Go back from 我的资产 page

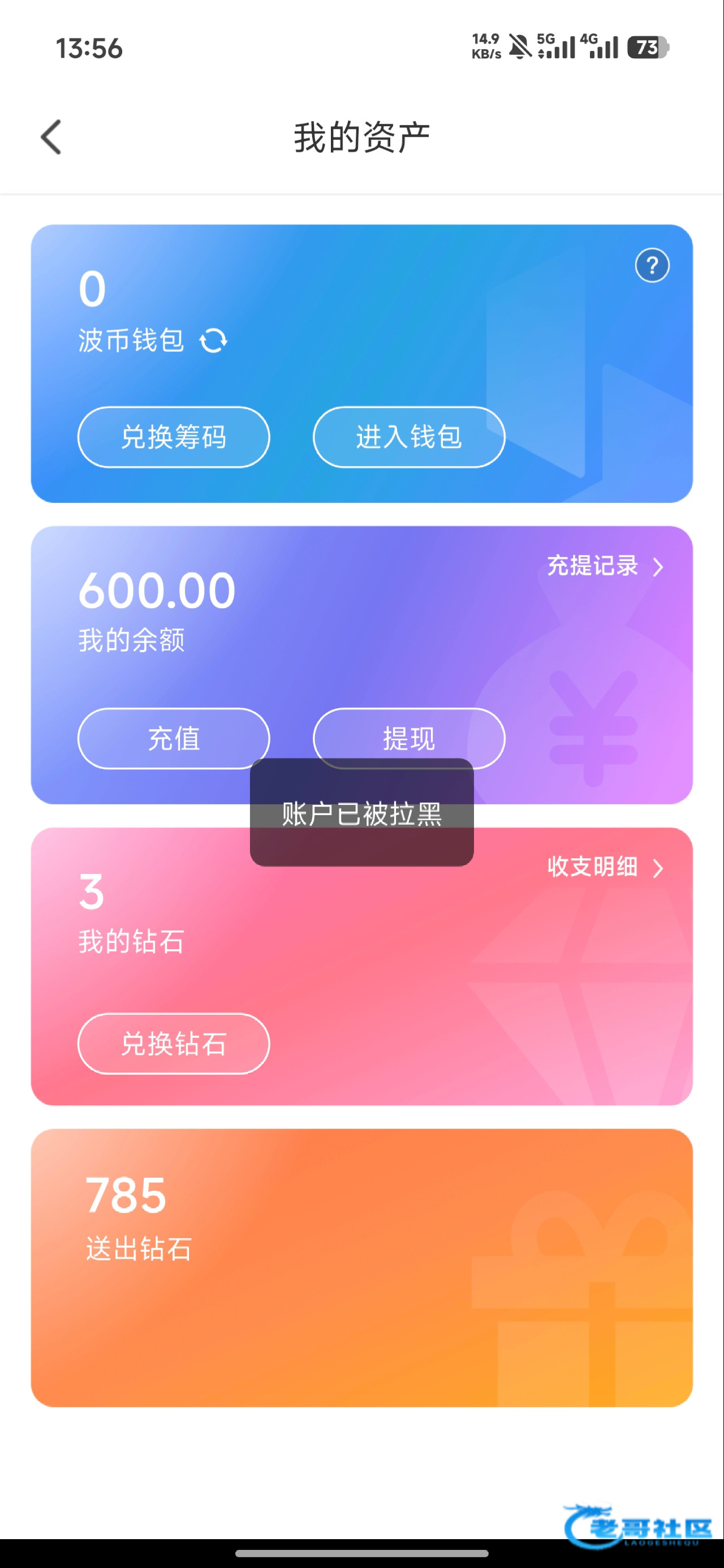point(51,137)
